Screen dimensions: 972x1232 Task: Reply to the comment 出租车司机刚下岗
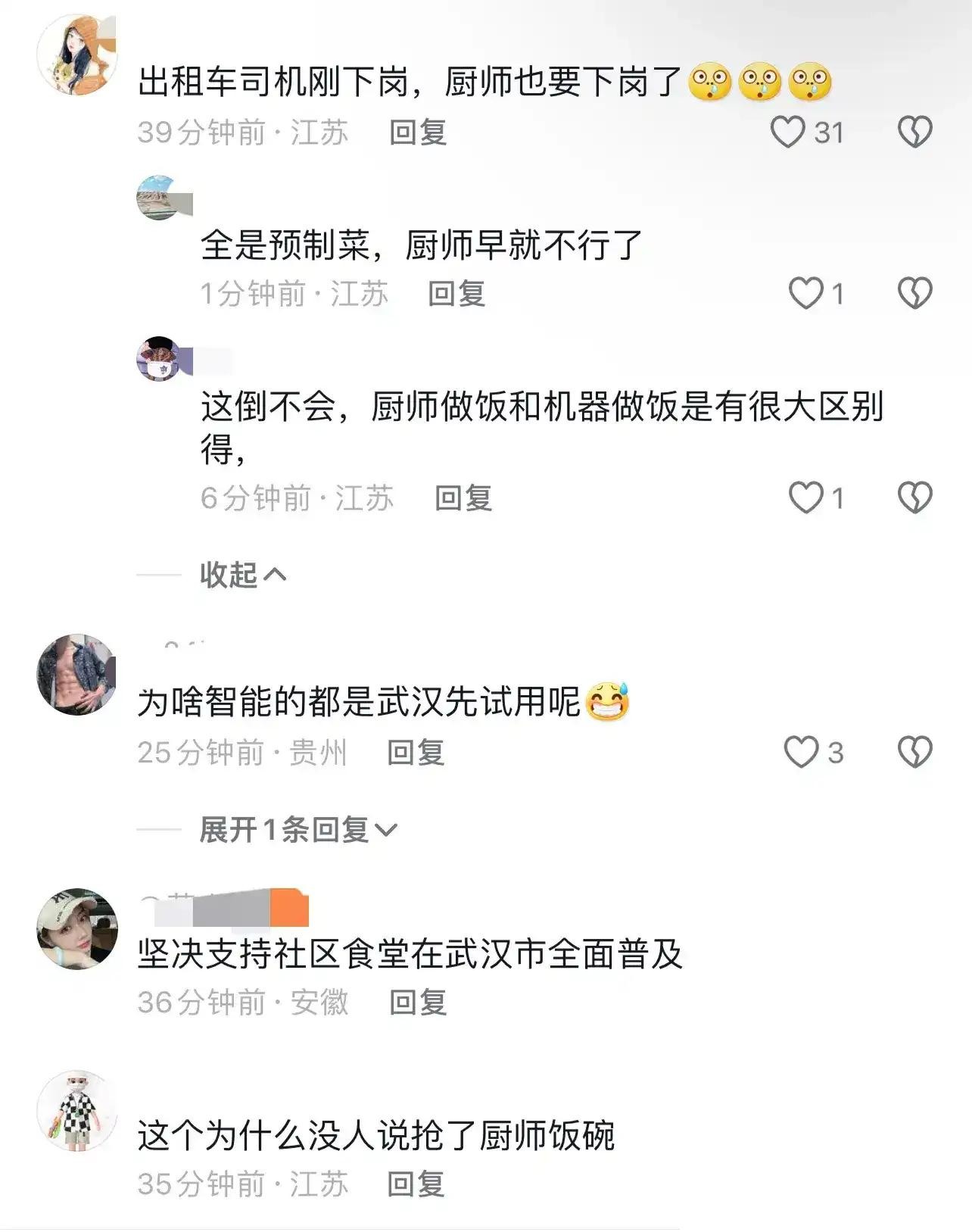(x=418, y=133)
